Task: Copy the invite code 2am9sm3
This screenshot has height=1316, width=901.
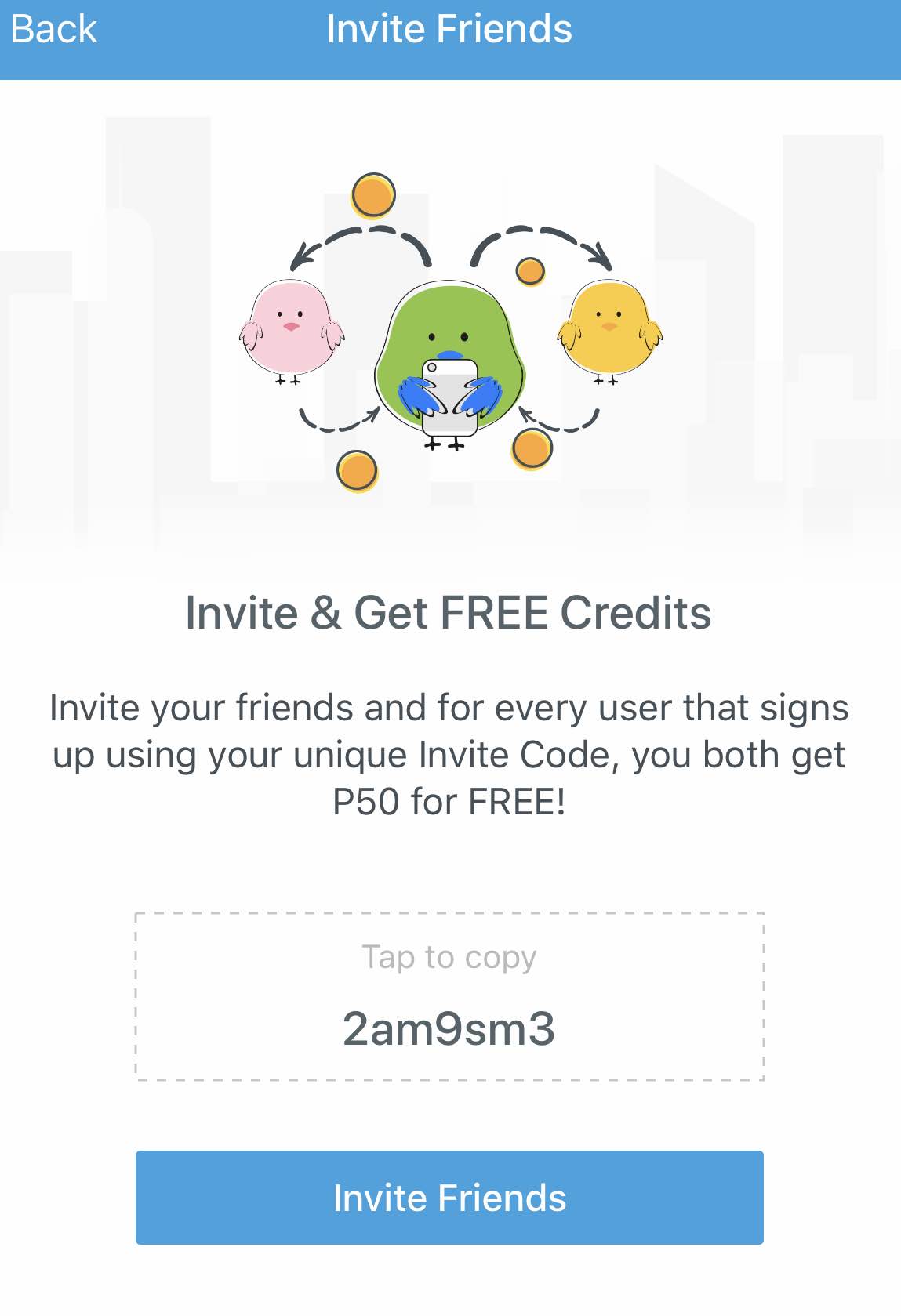Action: [449, 996]
